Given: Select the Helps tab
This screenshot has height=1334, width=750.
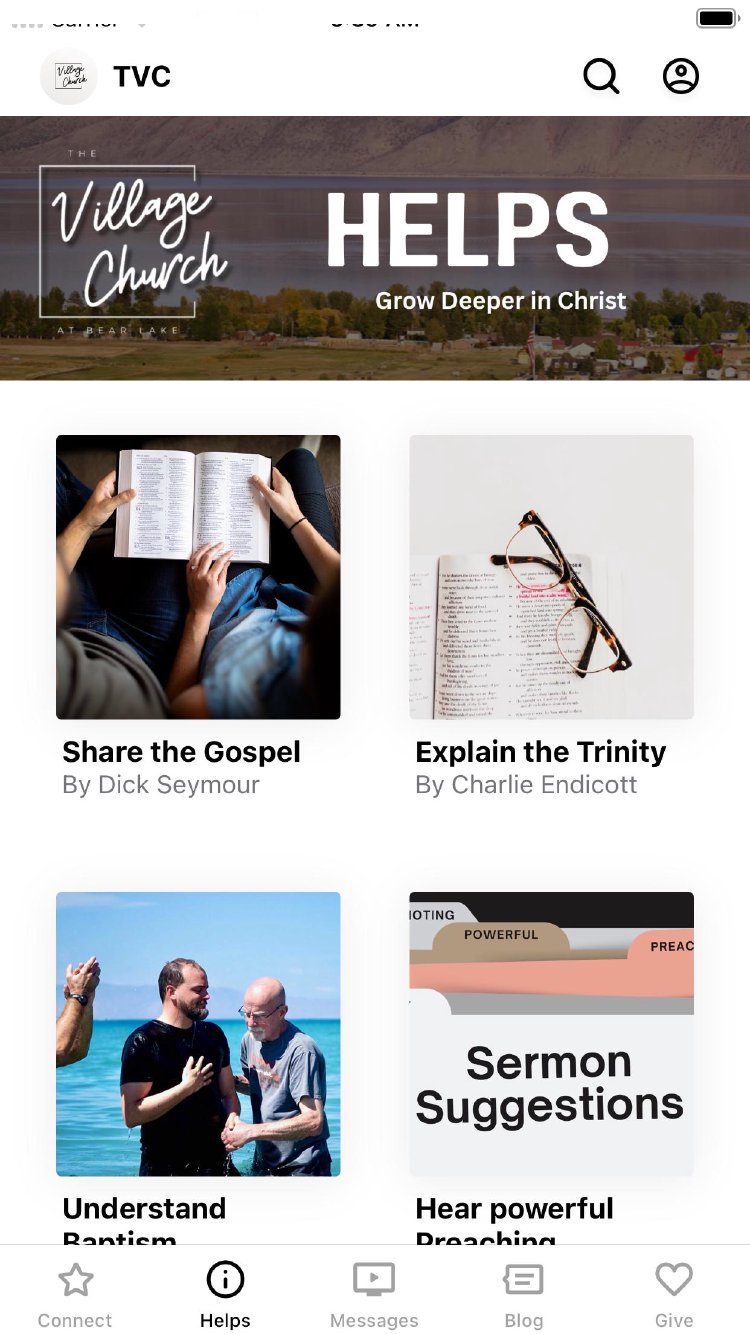Looking at the screenshot, I should coord(225,1295).
